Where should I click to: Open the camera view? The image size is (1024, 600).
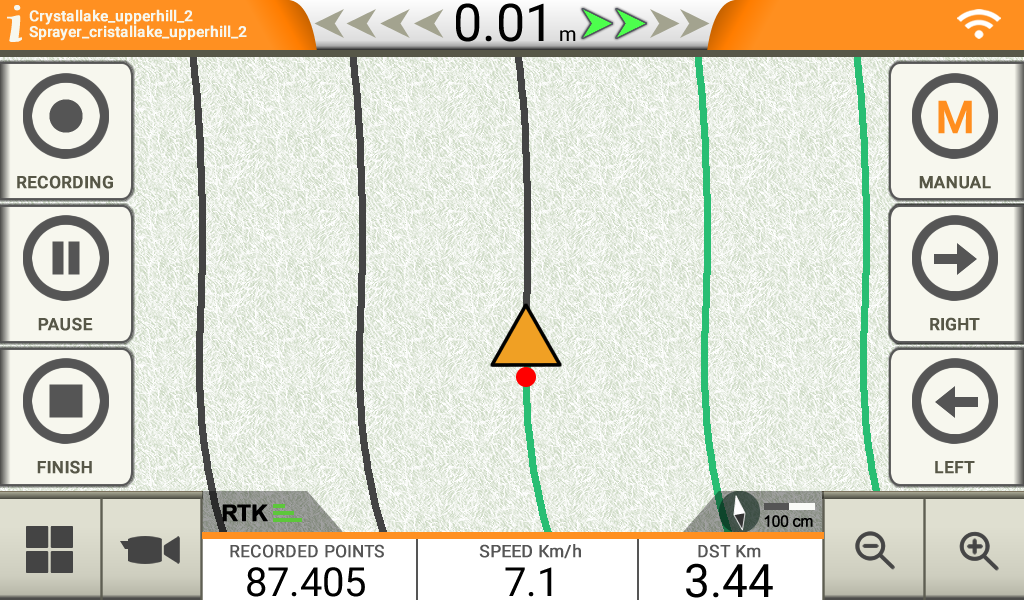(x=151, y=549)
